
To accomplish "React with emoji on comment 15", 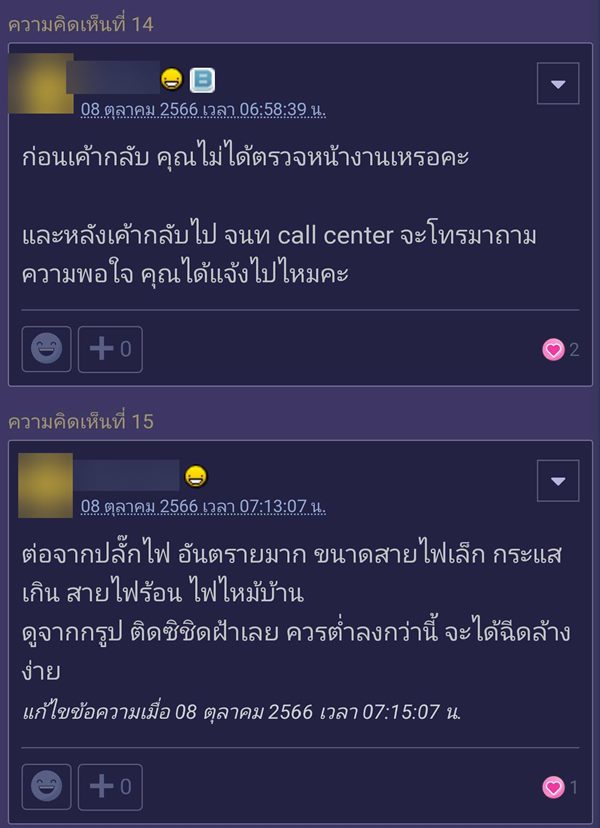I will [46, 787].
